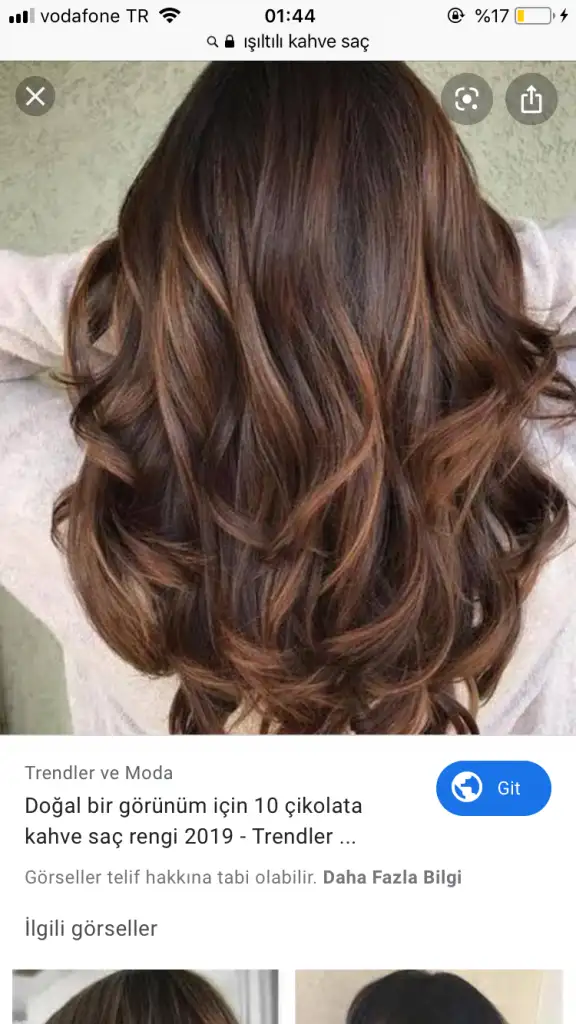Close the image preview
This screenshot has width=576, height=1024.
[35, 97]
